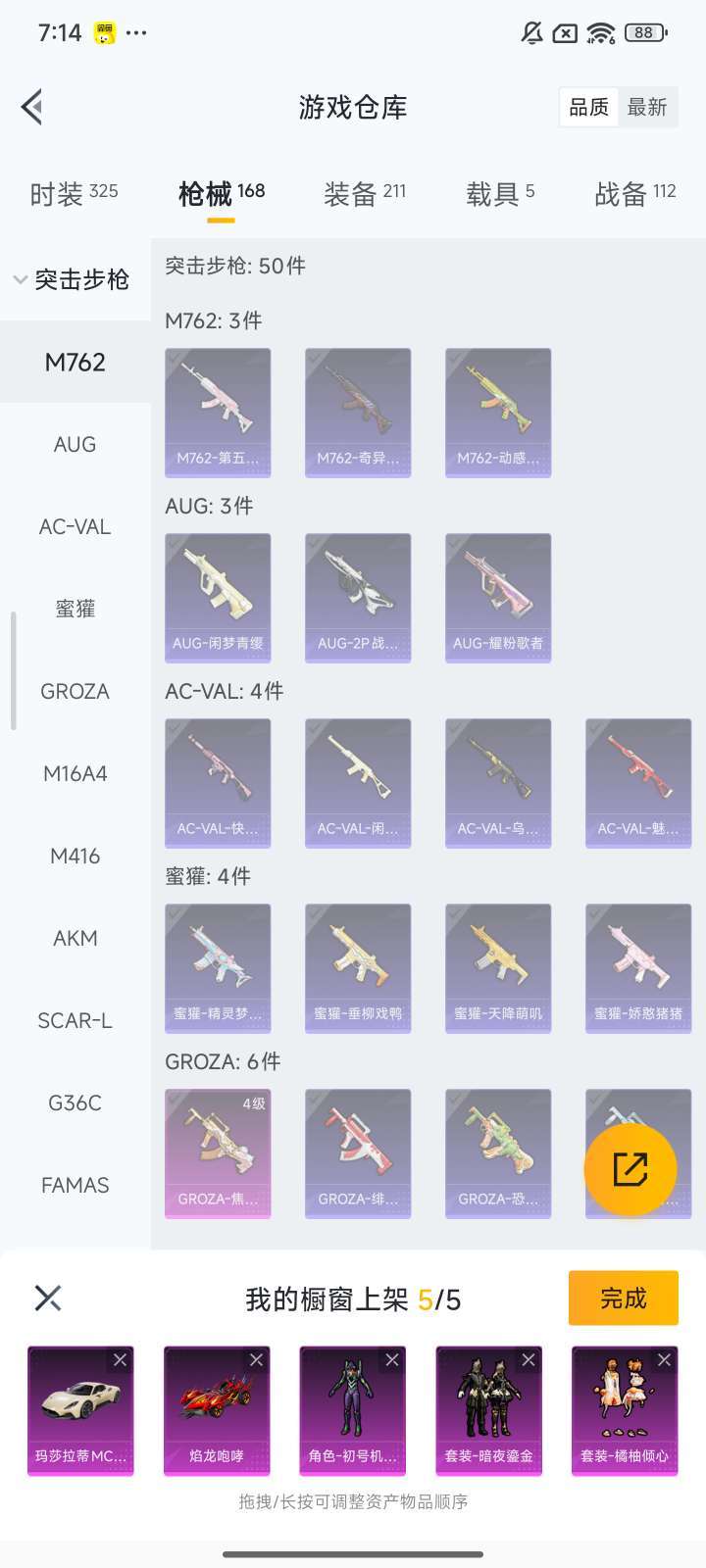Image resolution: width=706 pixels, height=1568 pixels.
Task: Tap the 蜜獾-天降萌叽 weapon skin
Action: tap(498, 967)
